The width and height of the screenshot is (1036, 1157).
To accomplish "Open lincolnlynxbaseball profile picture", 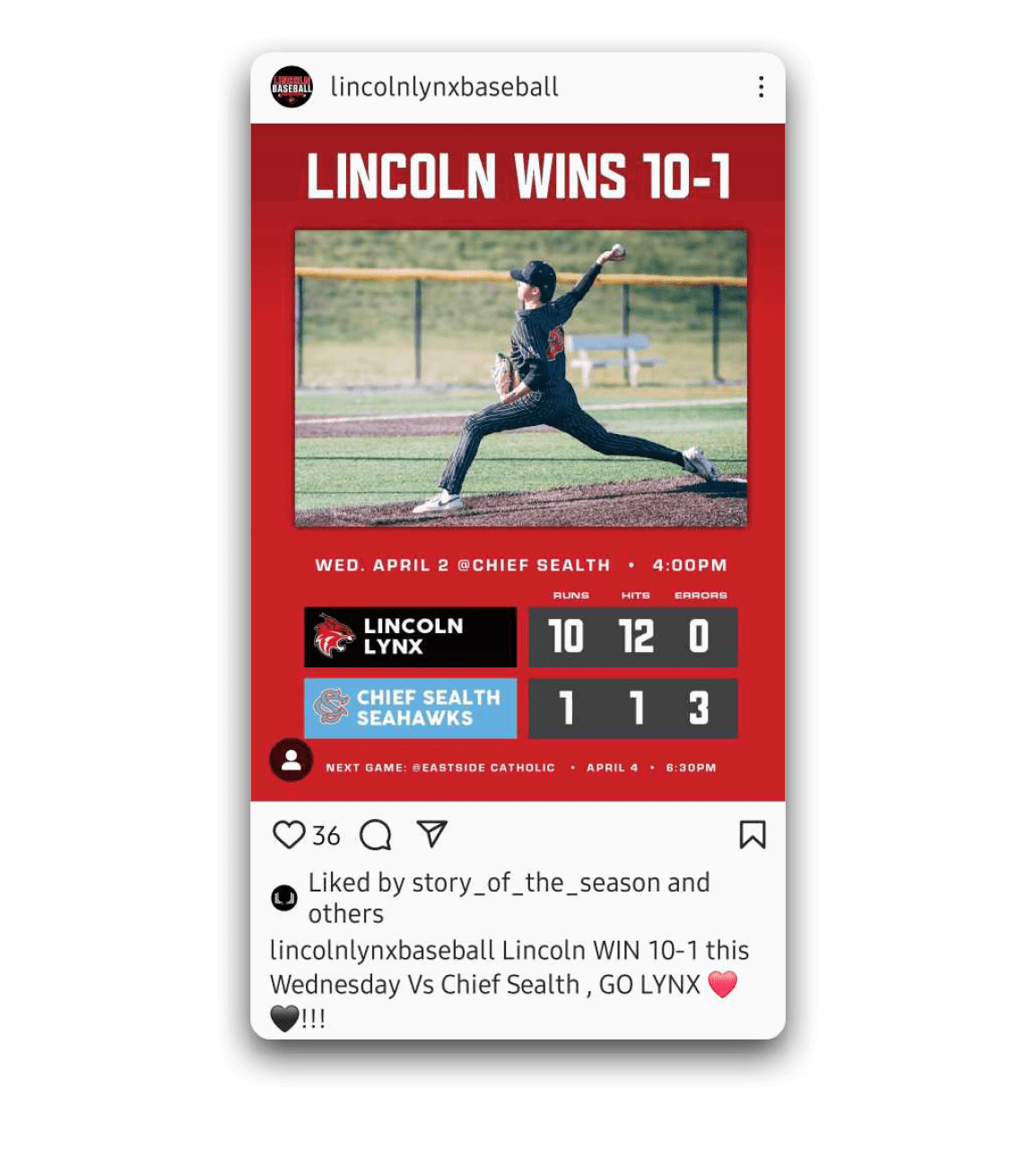I will [x=292, y=87].
